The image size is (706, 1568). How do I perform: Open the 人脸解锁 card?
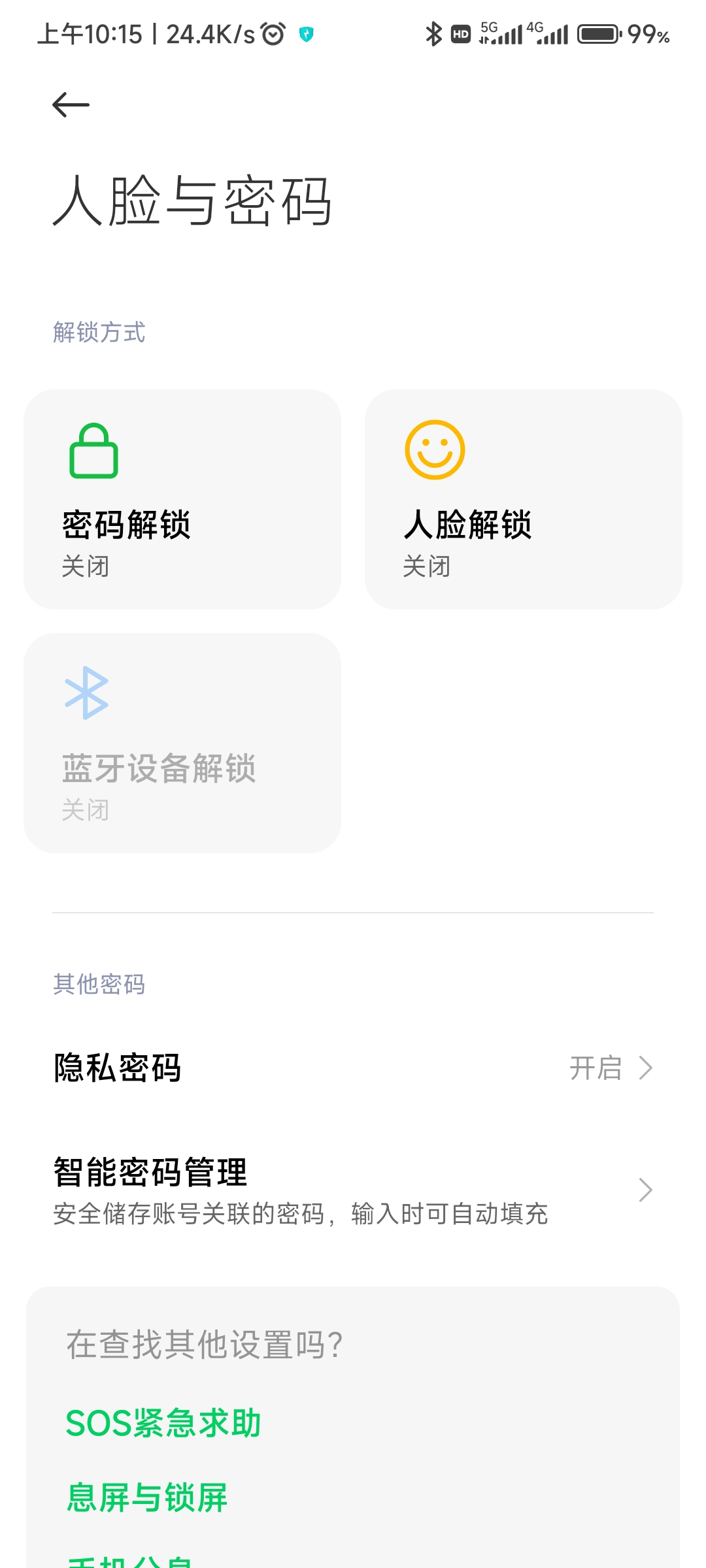tap(524, 499)
